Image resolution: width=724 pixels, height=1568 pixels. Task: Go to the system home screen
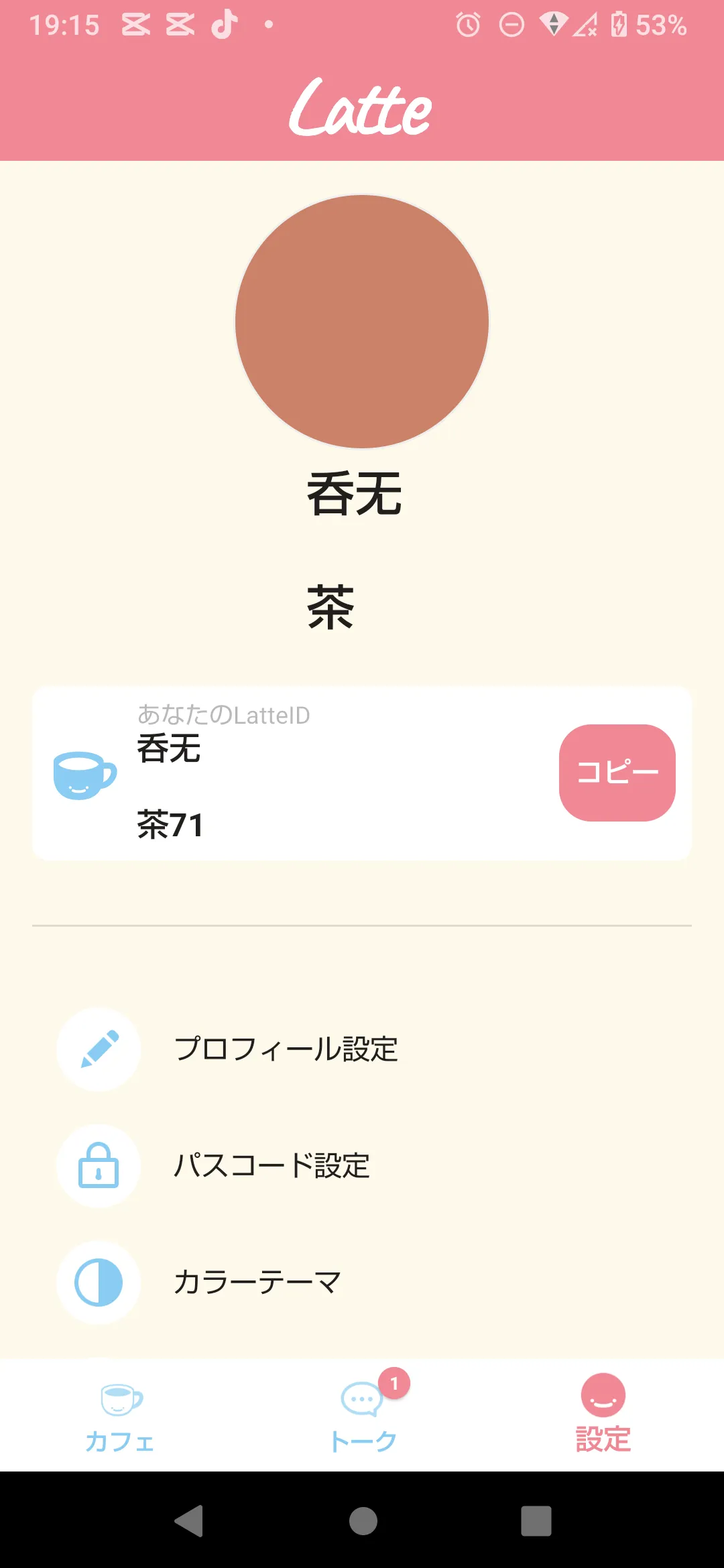tap(363, 1520)
